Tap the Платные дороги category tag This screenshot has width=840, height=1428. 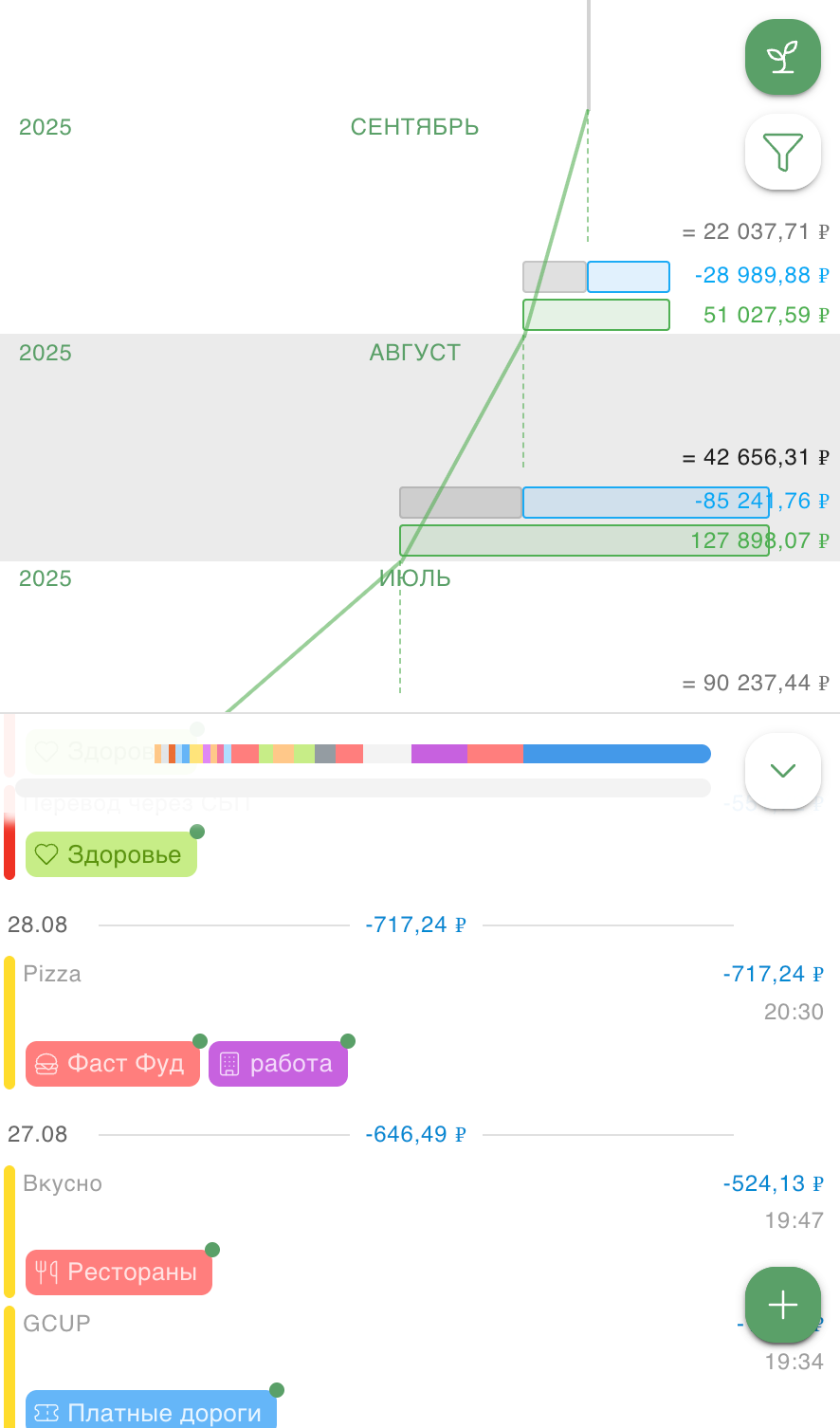[151, 1412]
